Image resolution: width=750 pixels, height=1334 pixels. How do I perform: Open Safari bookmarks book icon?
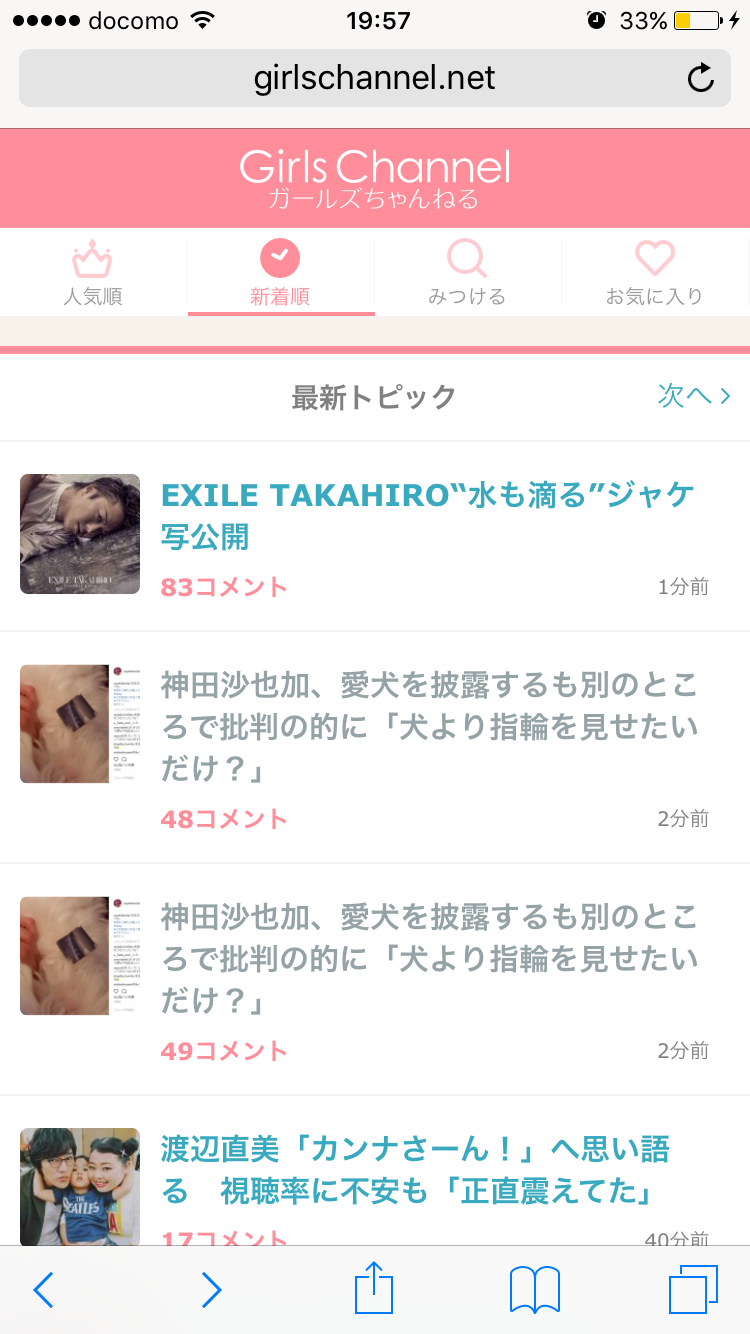click(533, 1290)
